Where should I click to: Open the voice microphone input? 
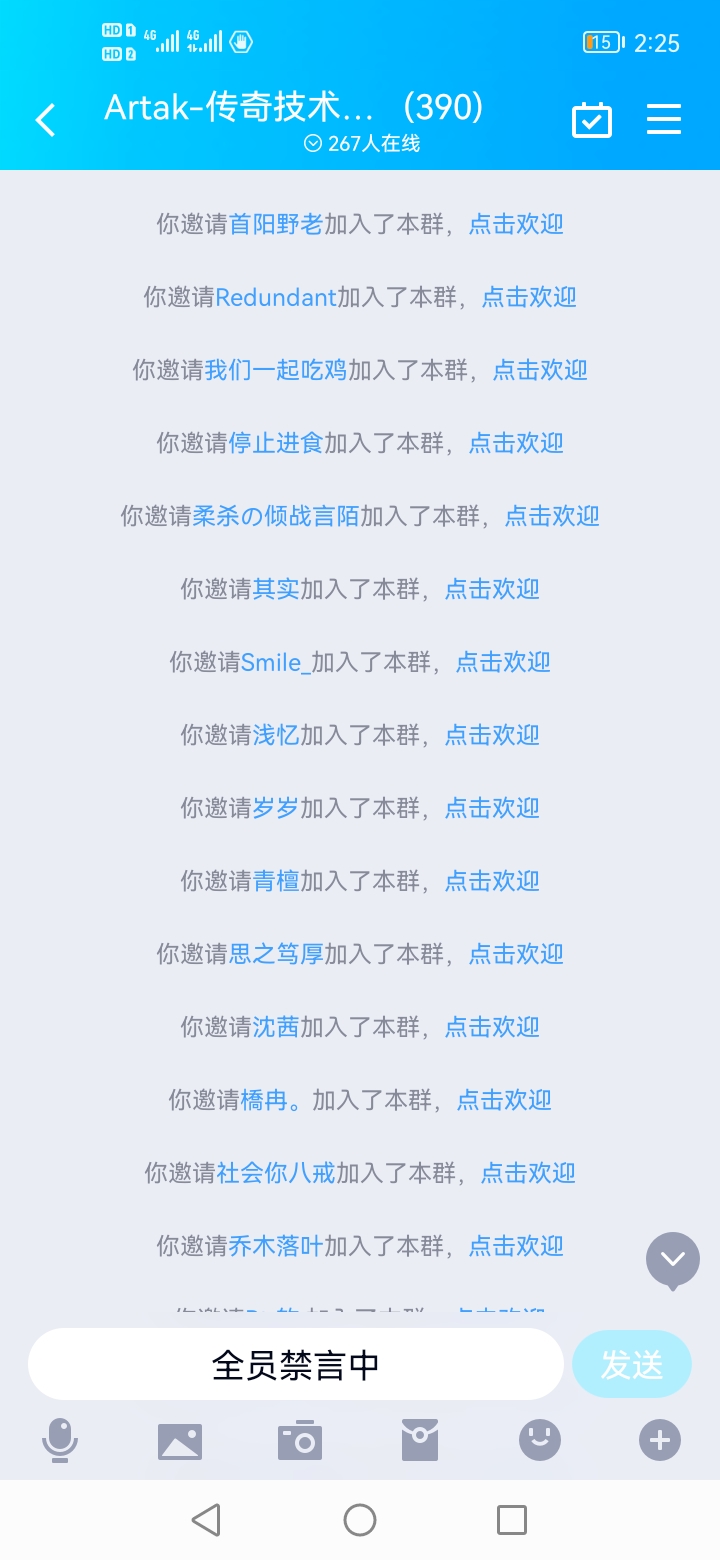pos(60,1441)
